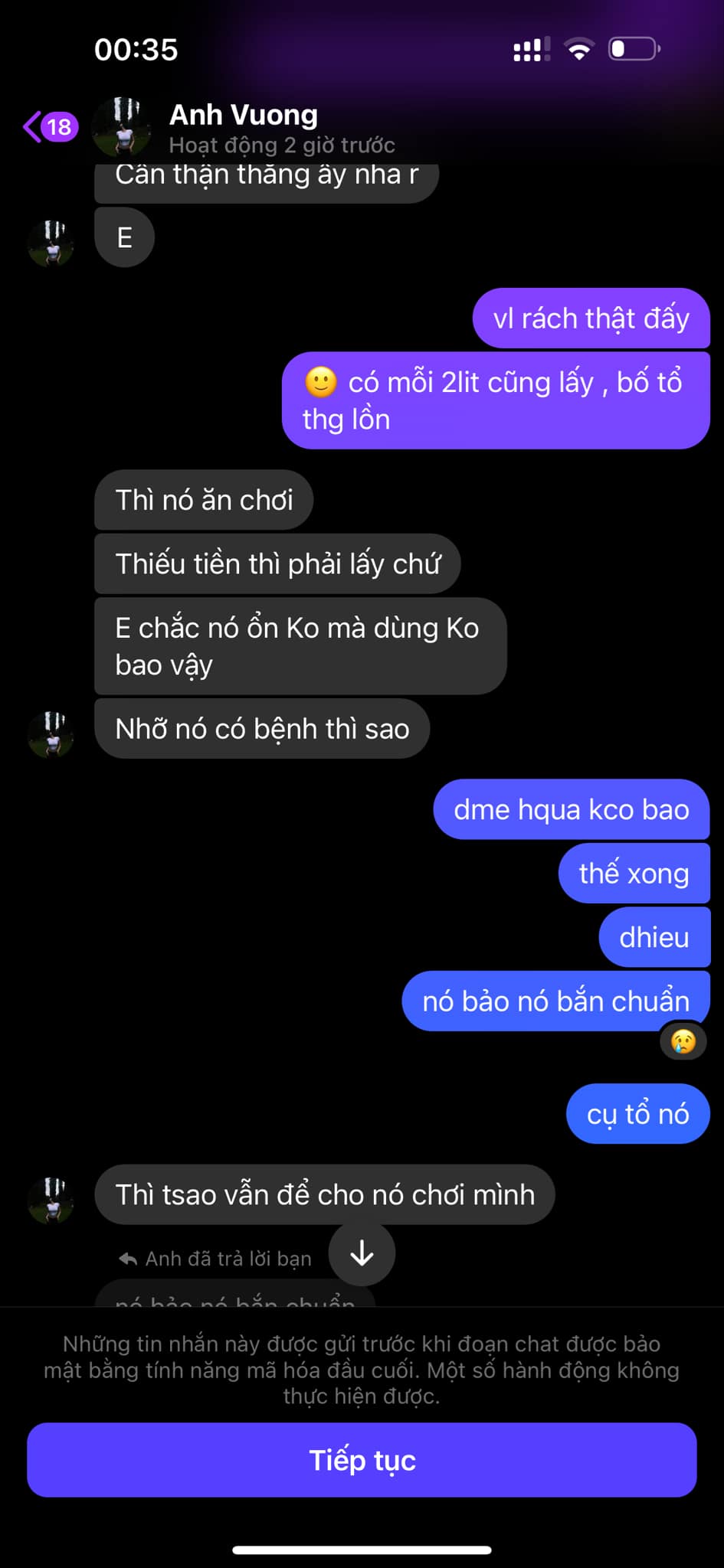Open the avatar beside the 'E' message
724x1568 pixels.
[51, 243]
